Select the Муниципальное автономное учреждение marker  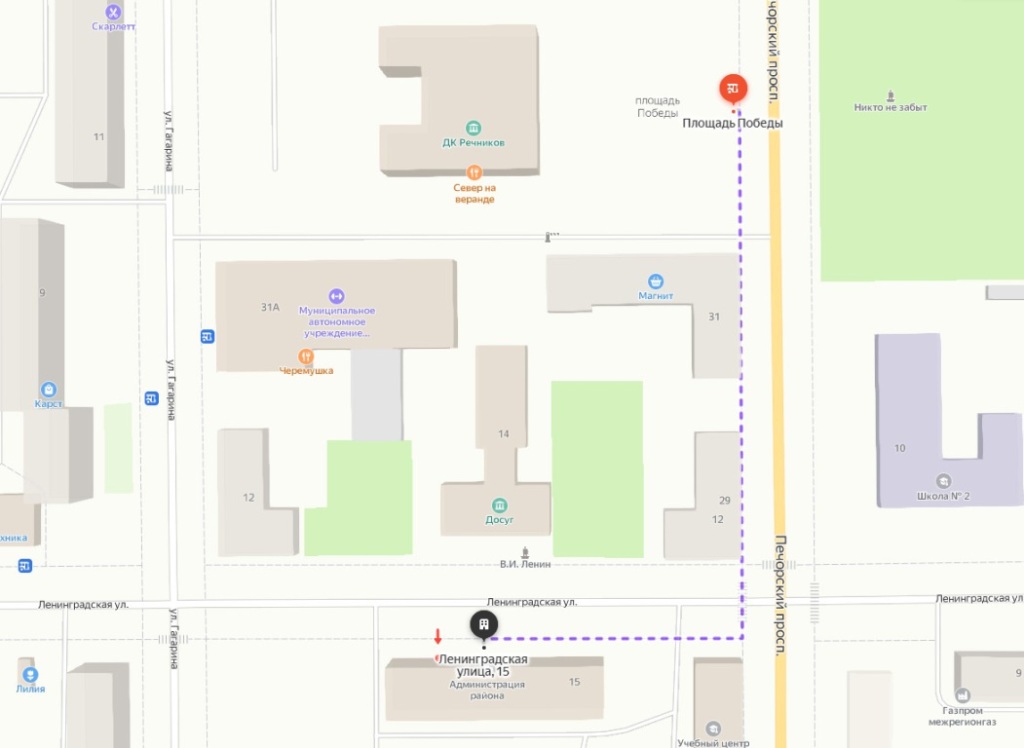click(x=336, y=296)
